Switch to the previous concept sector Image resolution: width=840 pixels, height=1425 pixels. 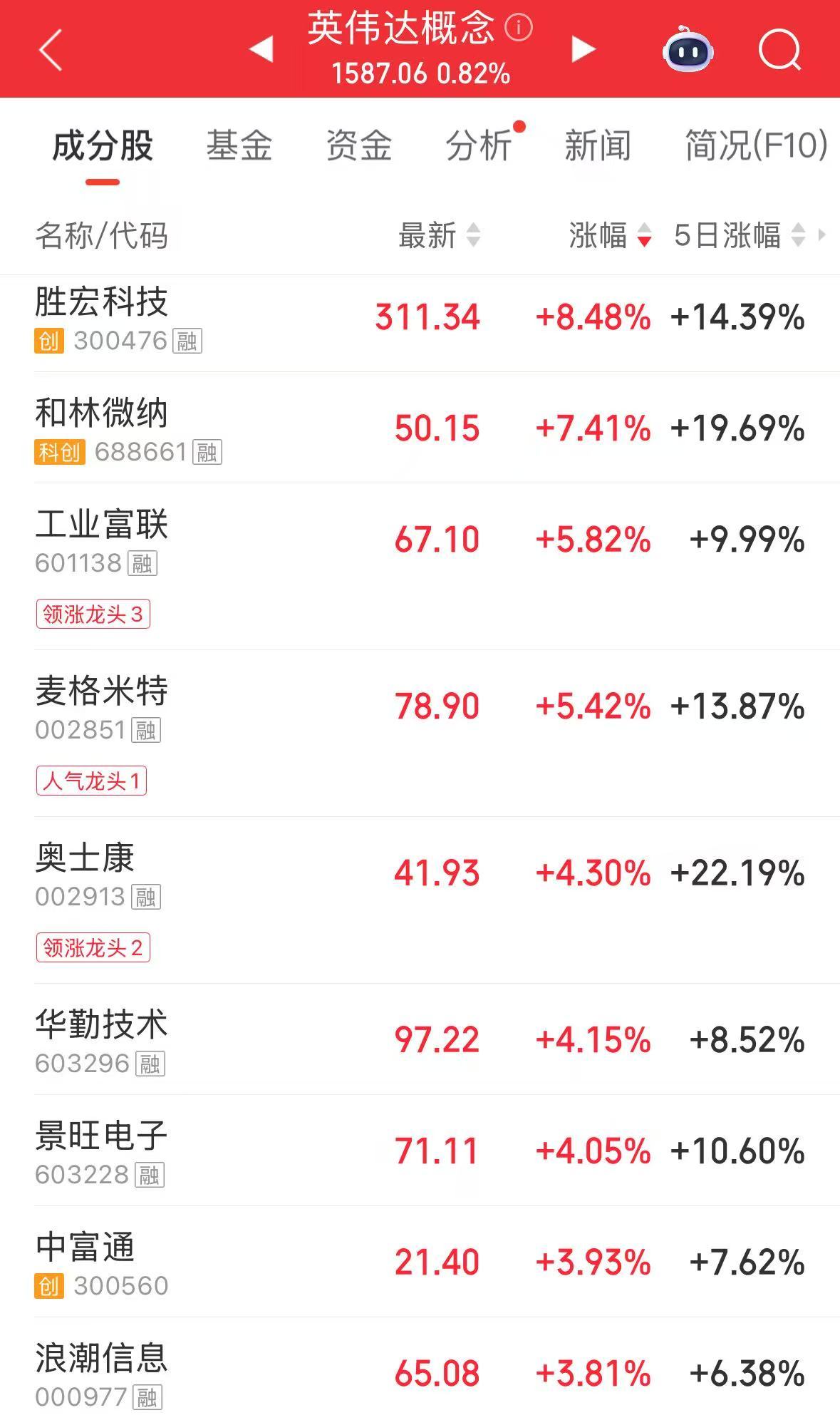(261, 49)
